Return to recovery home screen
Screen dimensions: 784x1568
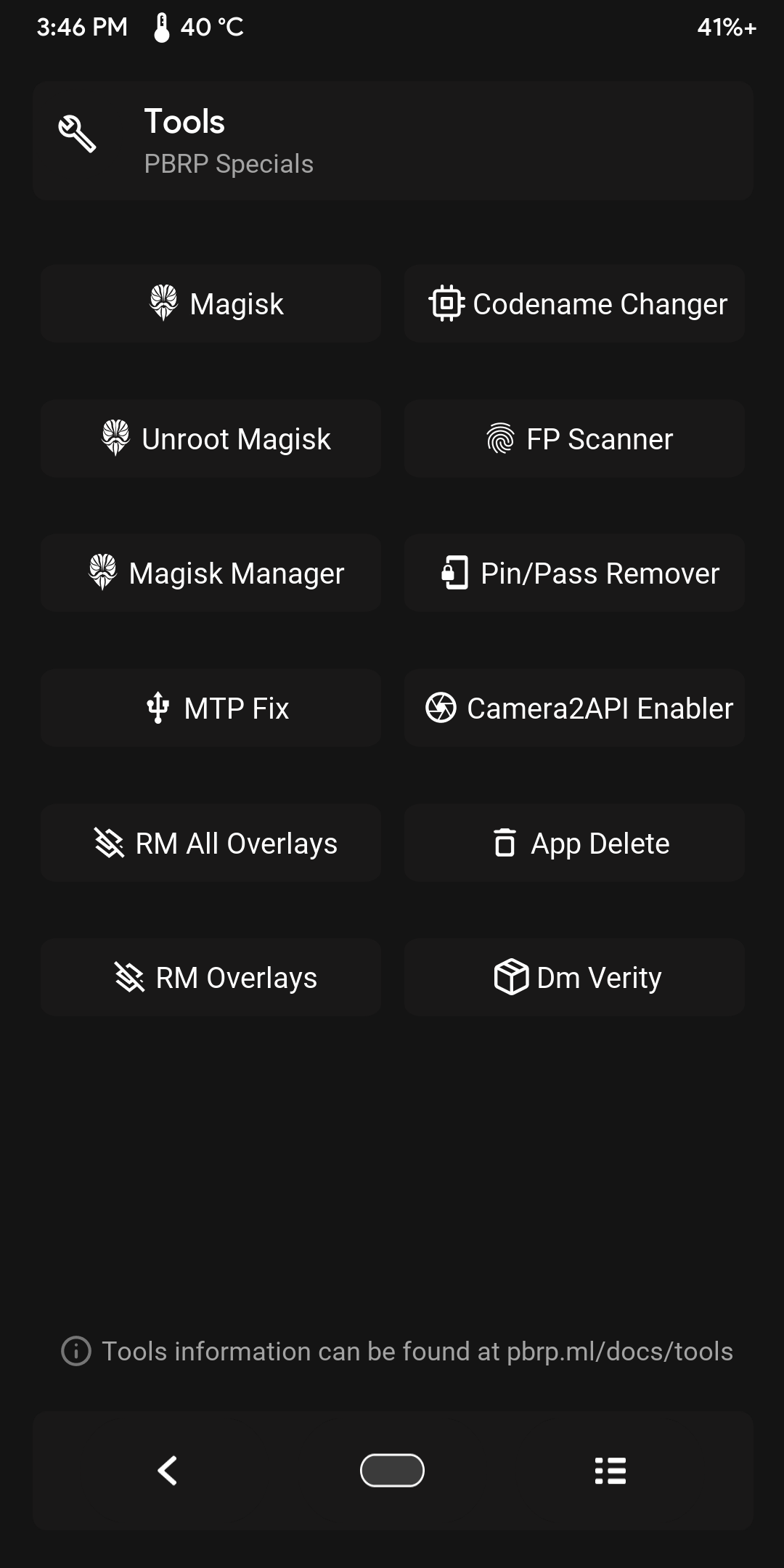coord(392,1471)
